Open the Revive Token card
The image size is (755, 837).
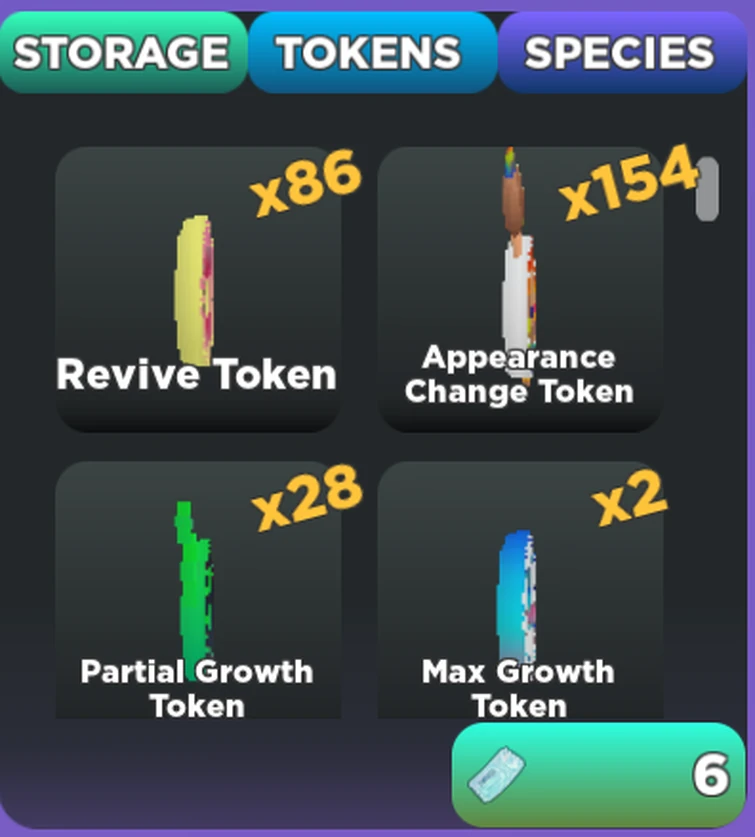197,290
